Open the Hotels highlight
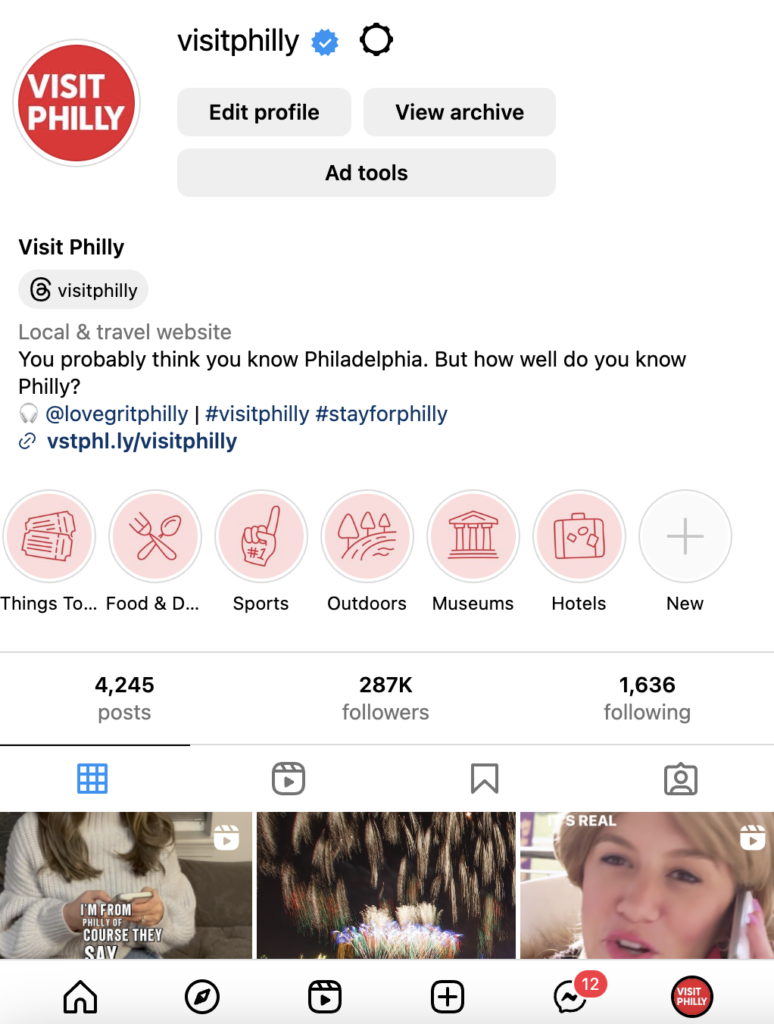Screen dimensions: 774x1024 click(579, 537)
